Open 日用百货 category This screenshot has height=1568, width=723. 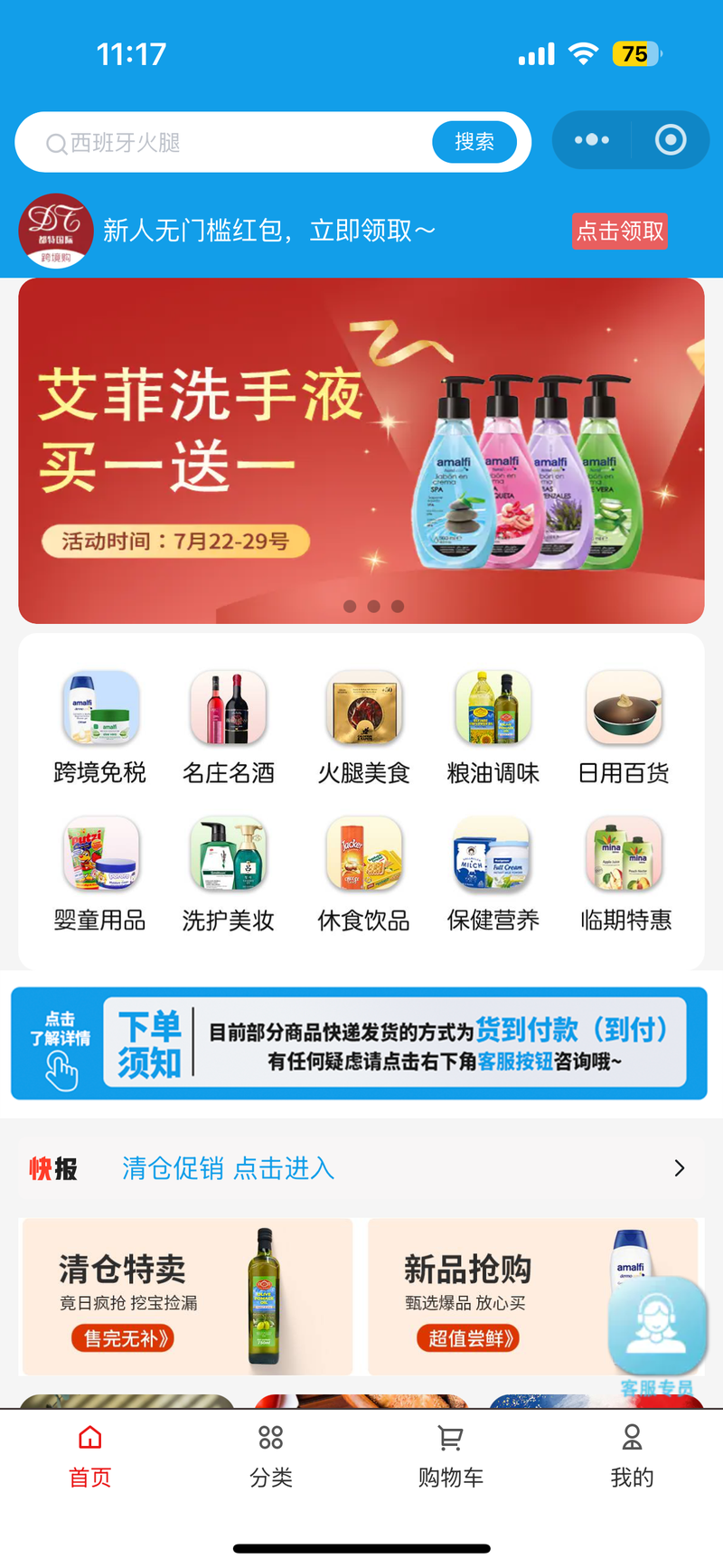624,728
